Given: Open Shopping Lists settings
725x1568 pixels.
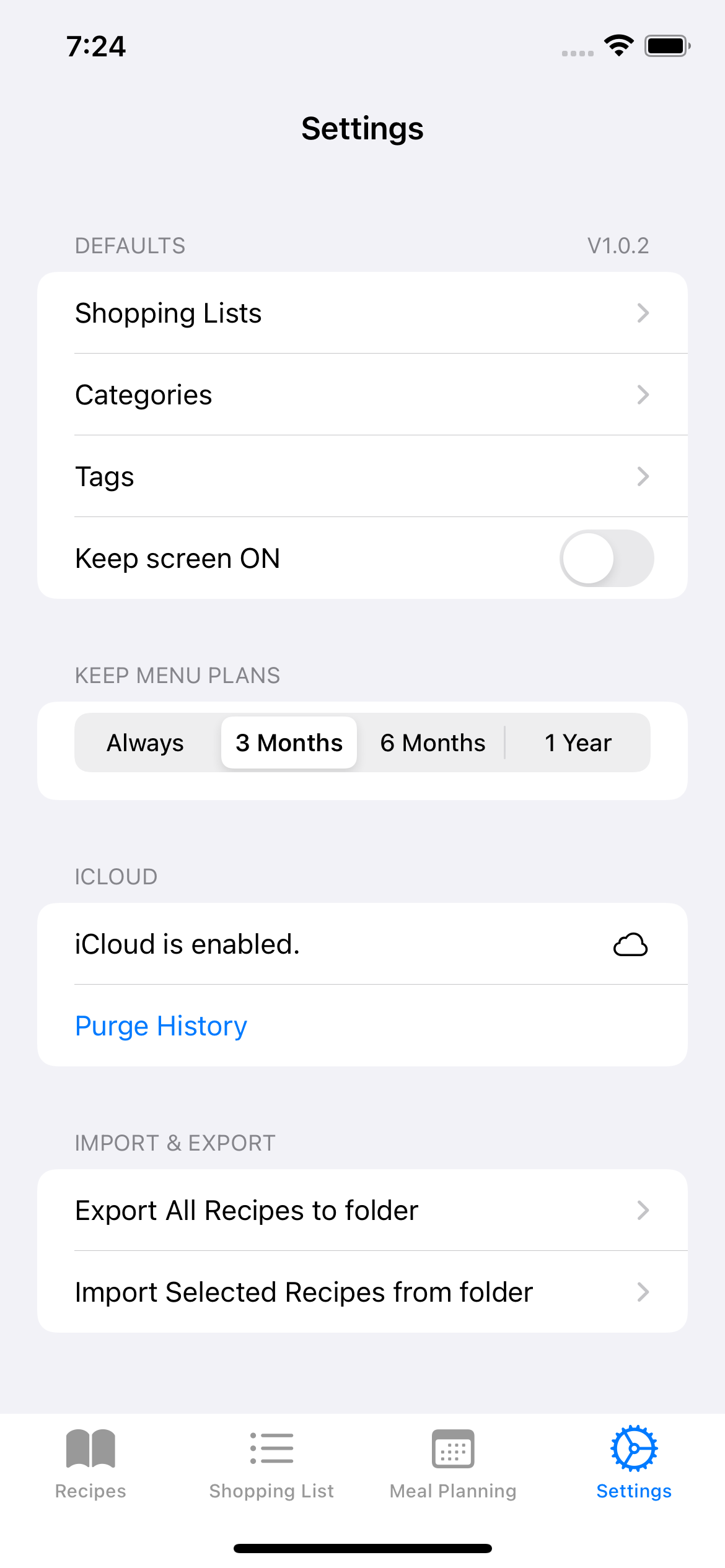Looking at the screenshot, I should coord(362,313).
